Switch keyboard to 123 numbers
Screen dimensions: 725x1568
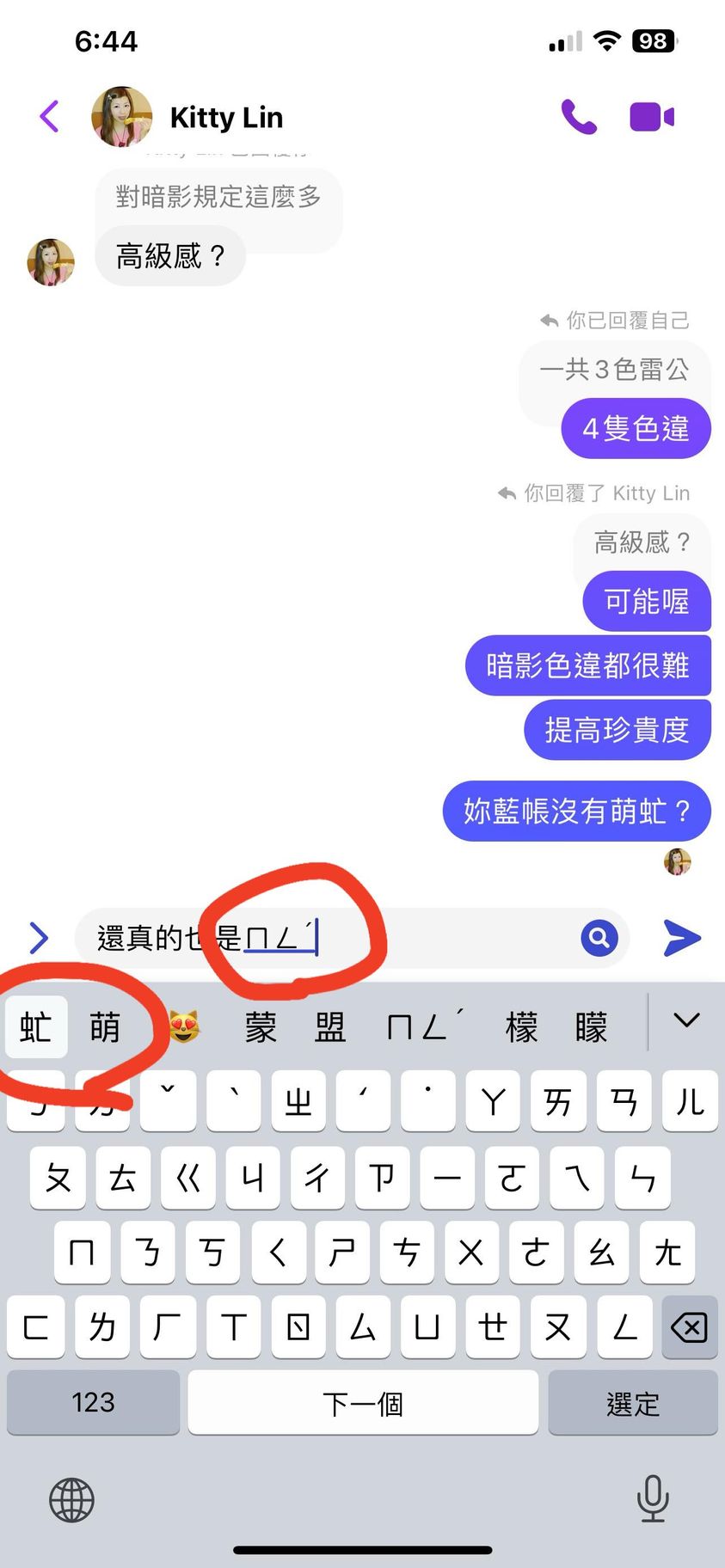93,1403
